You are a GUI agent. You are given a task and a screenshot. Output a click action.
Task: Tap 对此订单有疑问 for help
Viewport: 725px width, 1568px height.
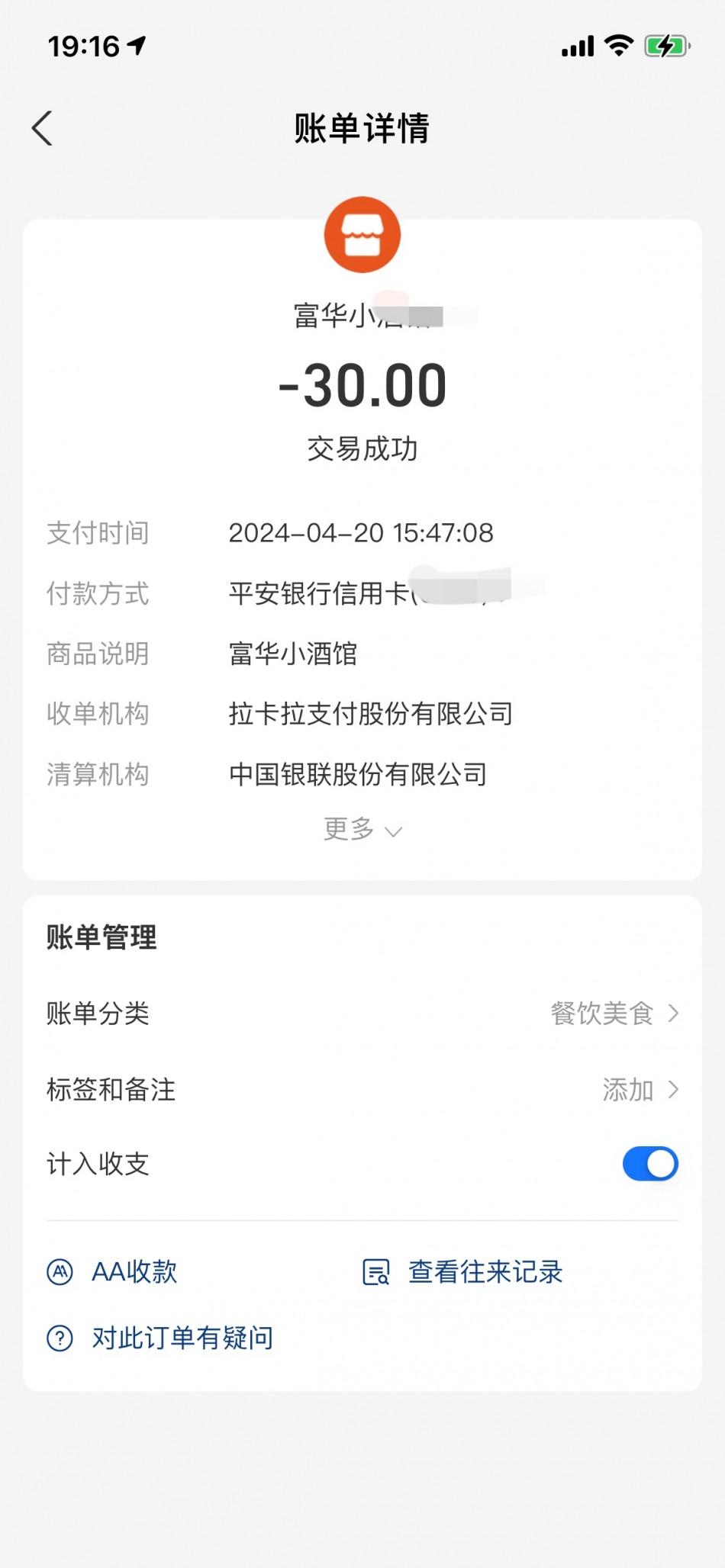tap(159, 1338)
